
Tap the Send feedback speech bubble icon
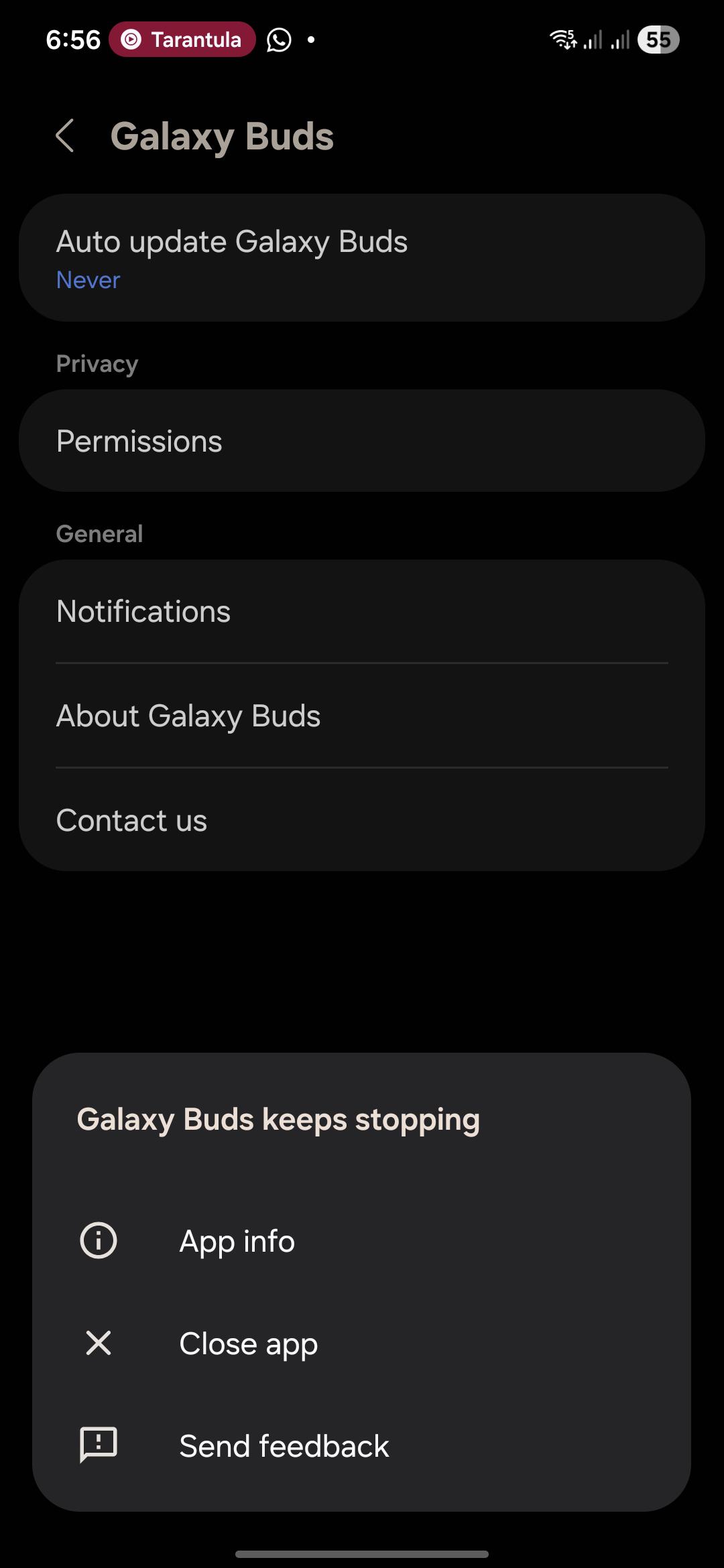point(98,1445)
